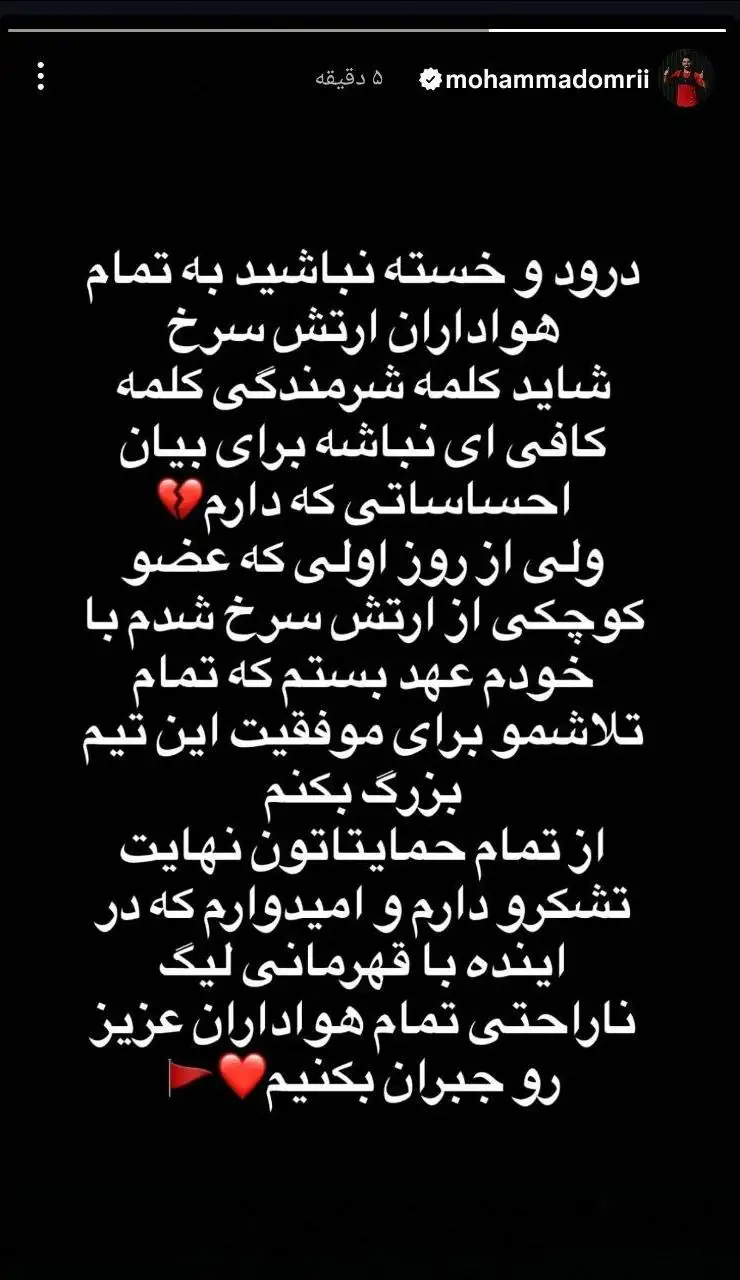Image resolution: width=740 pixels, height=1280 pixels.
Task: Tap the broken heart emoji in text
Action: [181, 497]
